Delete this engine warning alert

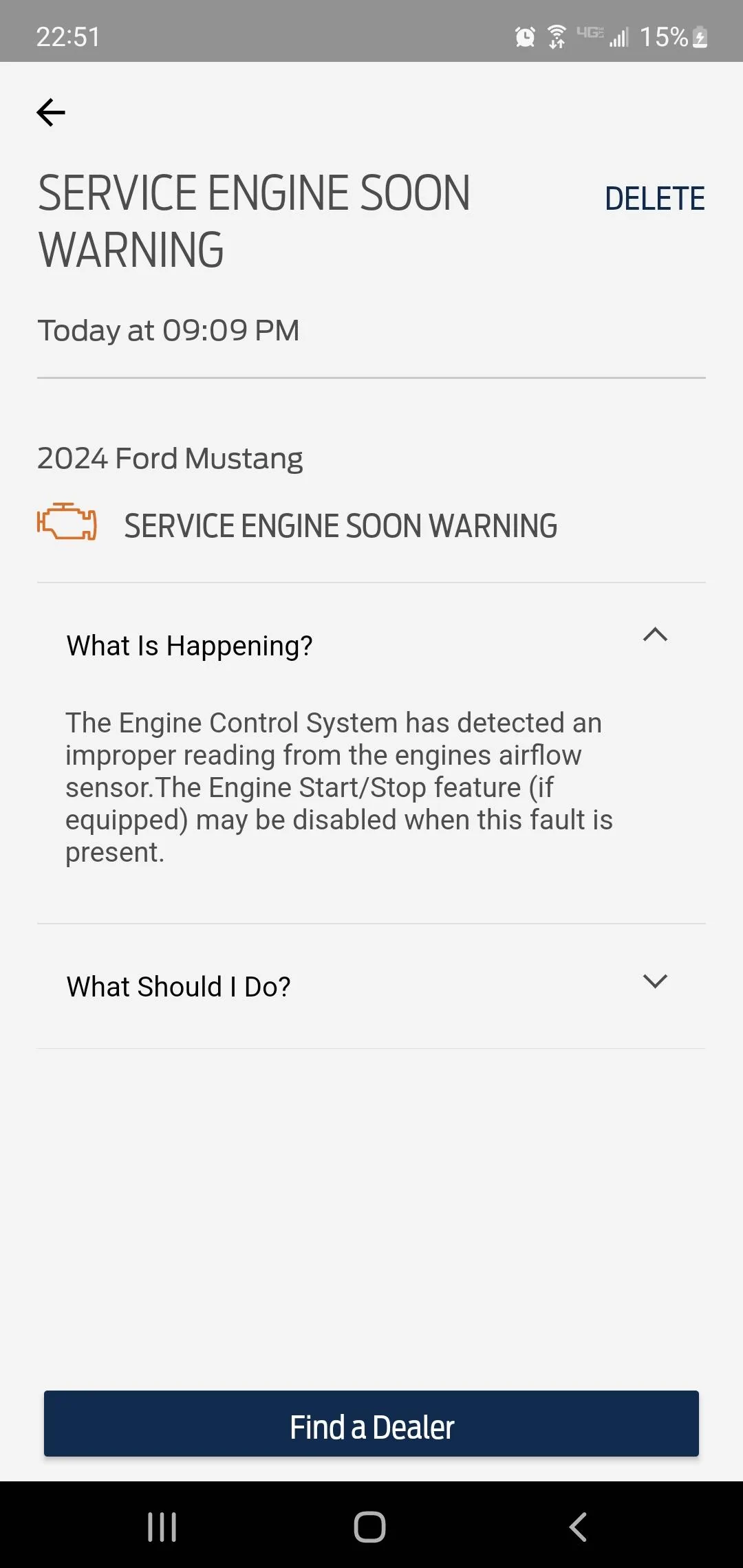(x=654, y=199)
